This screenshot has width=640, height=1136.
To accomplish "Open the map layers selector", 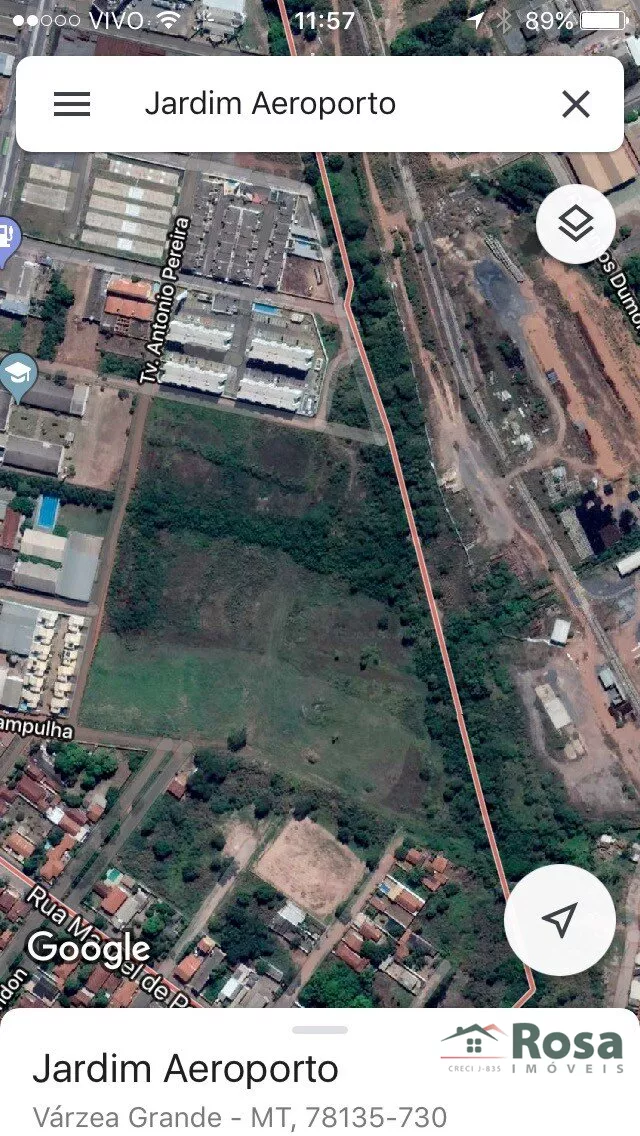I will (x=575, y=225).
